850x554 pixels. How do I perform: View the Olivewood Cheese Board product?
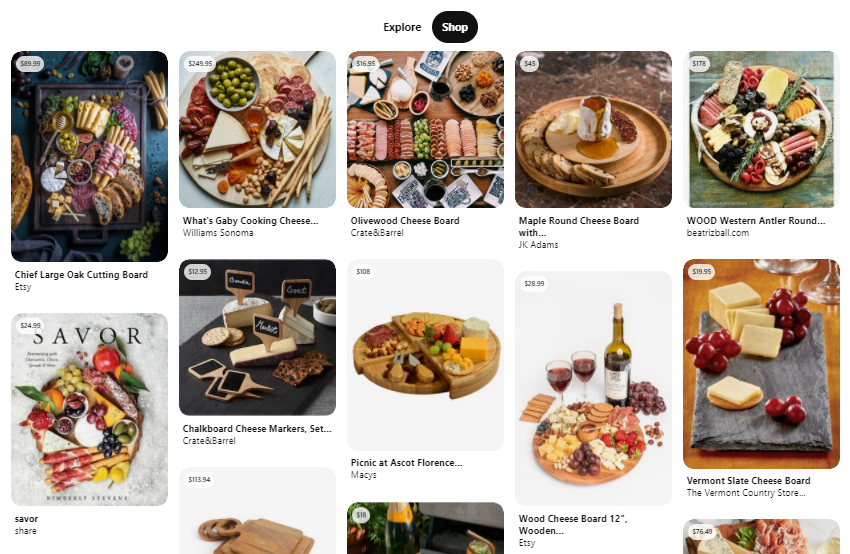(425, 130)
